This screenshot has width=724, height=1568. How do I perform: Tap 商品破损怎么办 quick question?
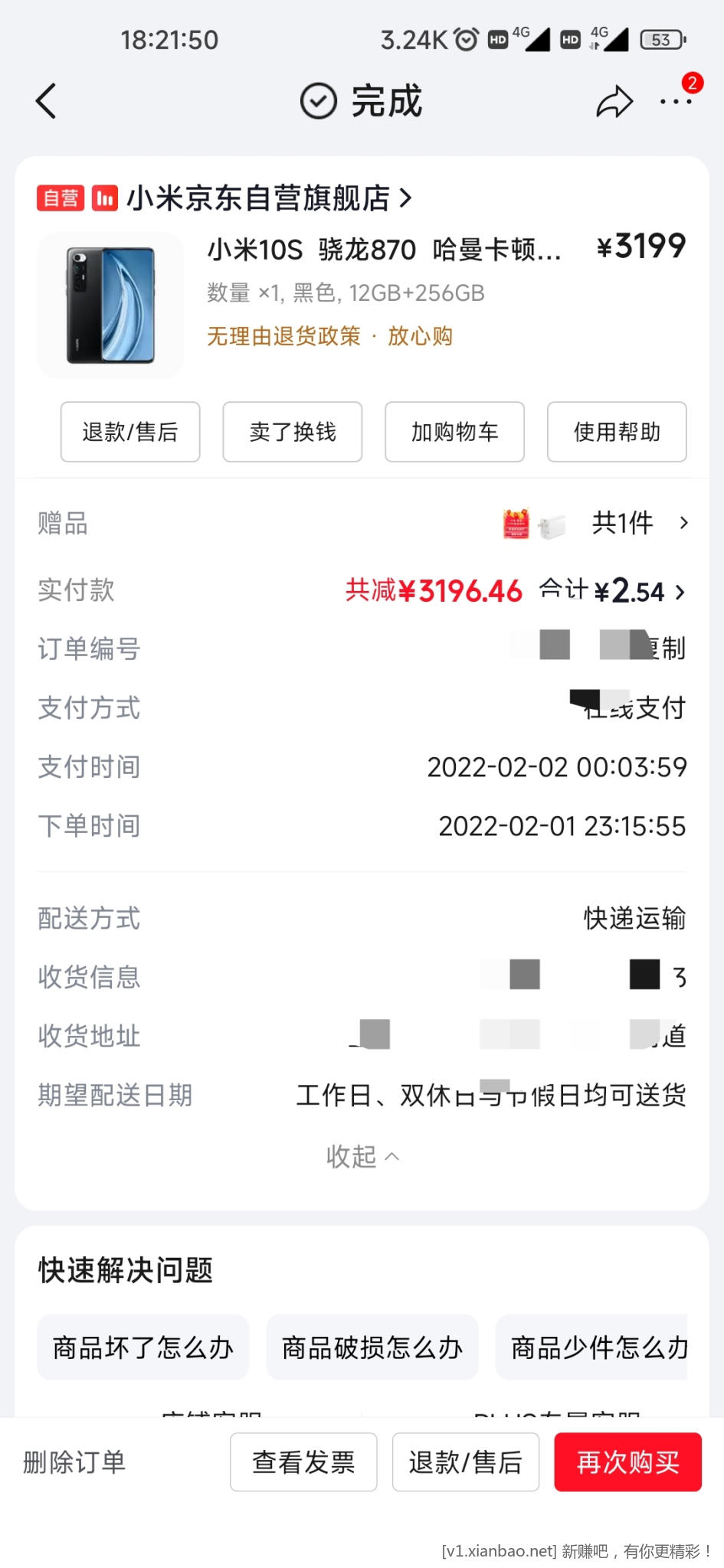(372, 1348)
